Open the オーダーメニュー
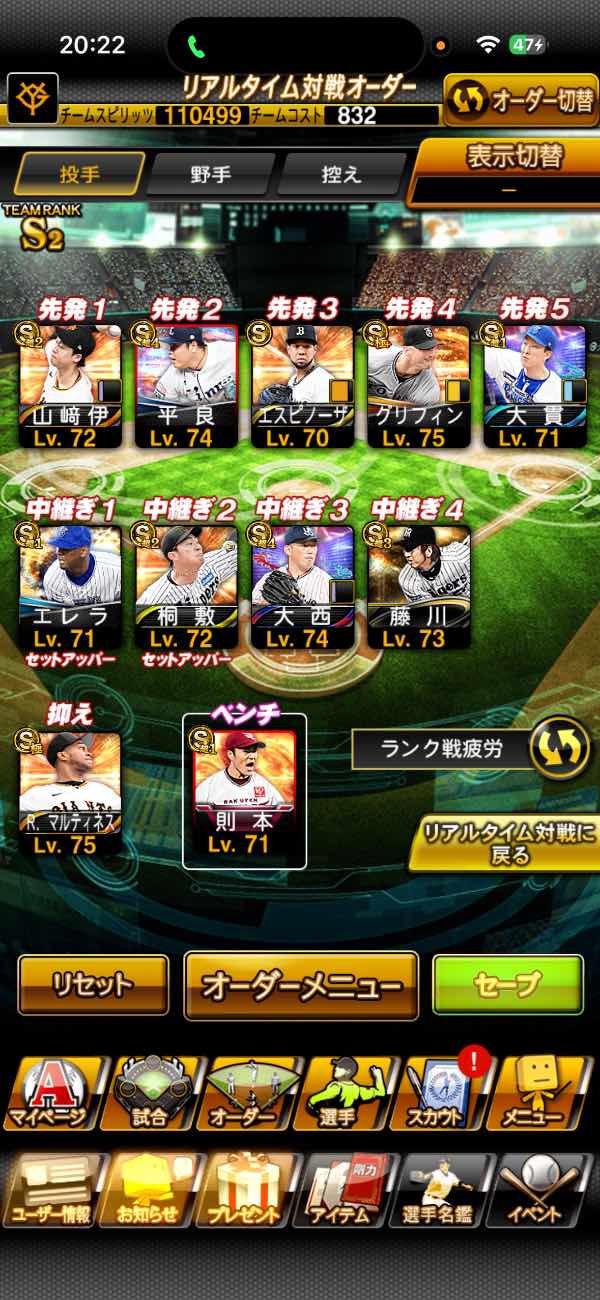 point(301,986)
